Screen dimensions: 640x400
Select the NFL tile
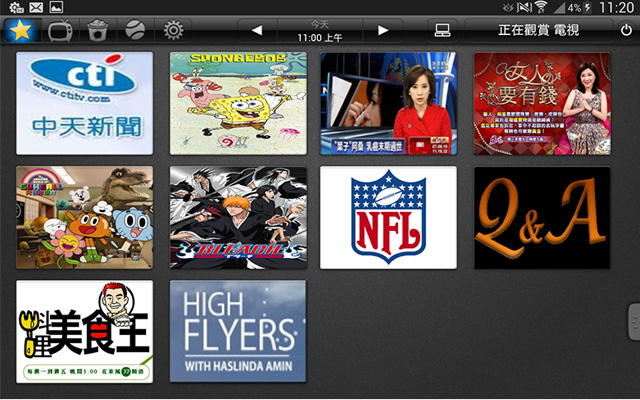point(388,217)
